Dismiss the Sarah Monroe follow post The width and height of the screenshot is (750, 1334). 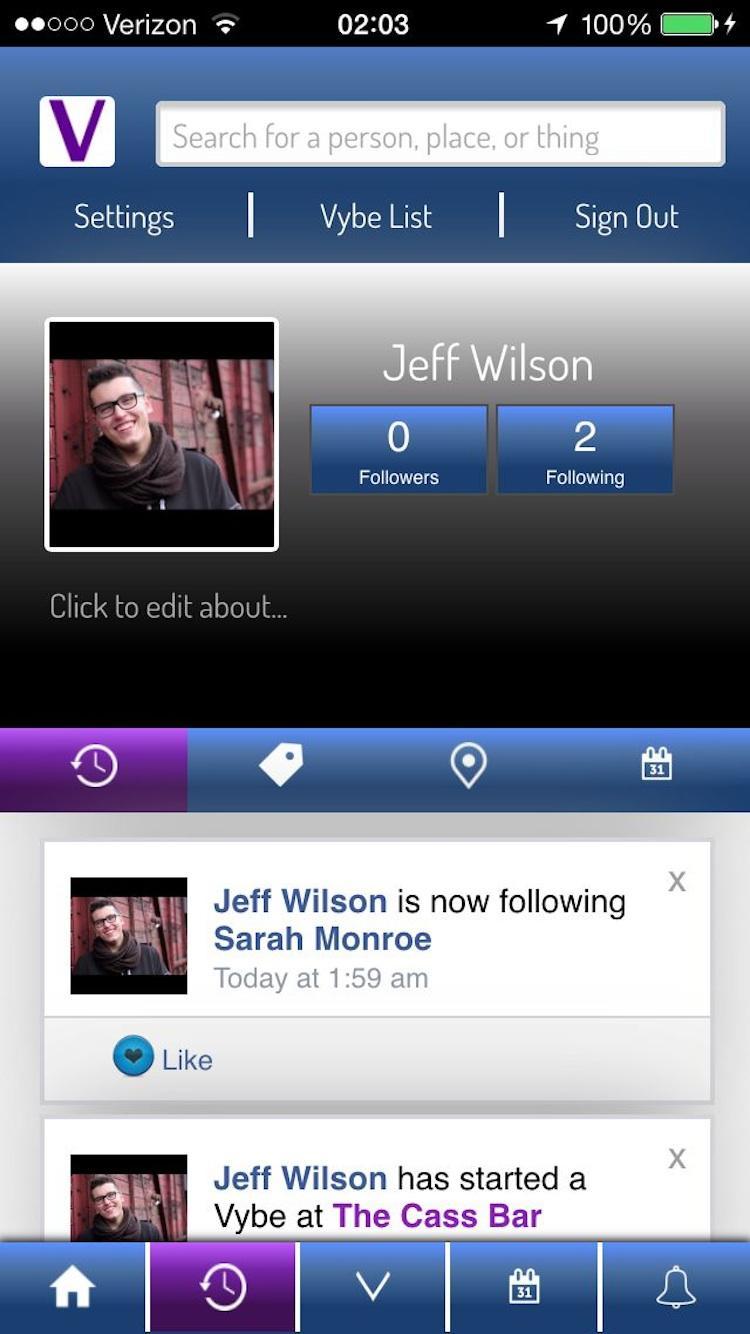[x=677, y=881]
